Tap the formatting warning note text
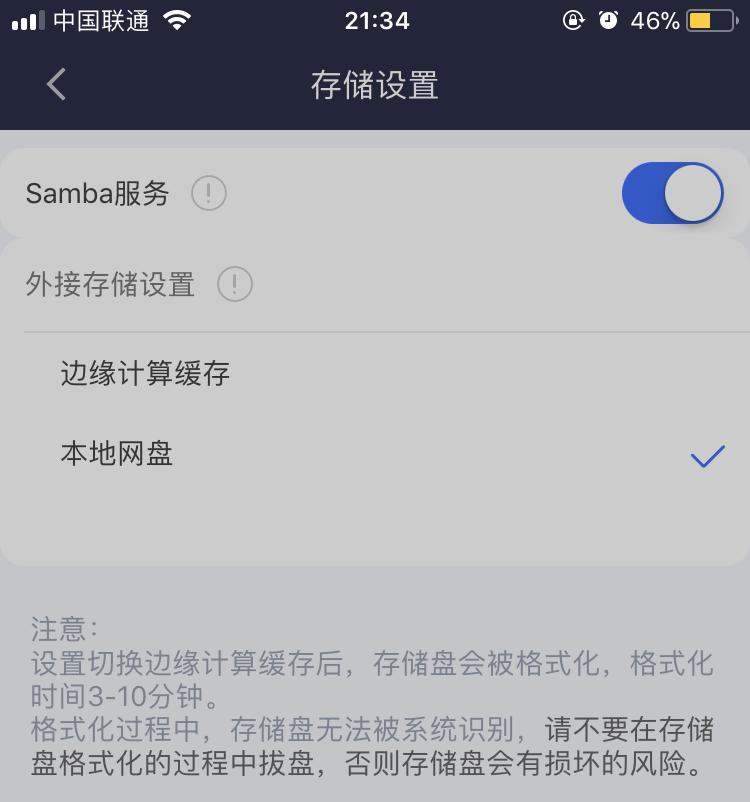This screenshot has width=750, height=802. click(x=375, y=700)
